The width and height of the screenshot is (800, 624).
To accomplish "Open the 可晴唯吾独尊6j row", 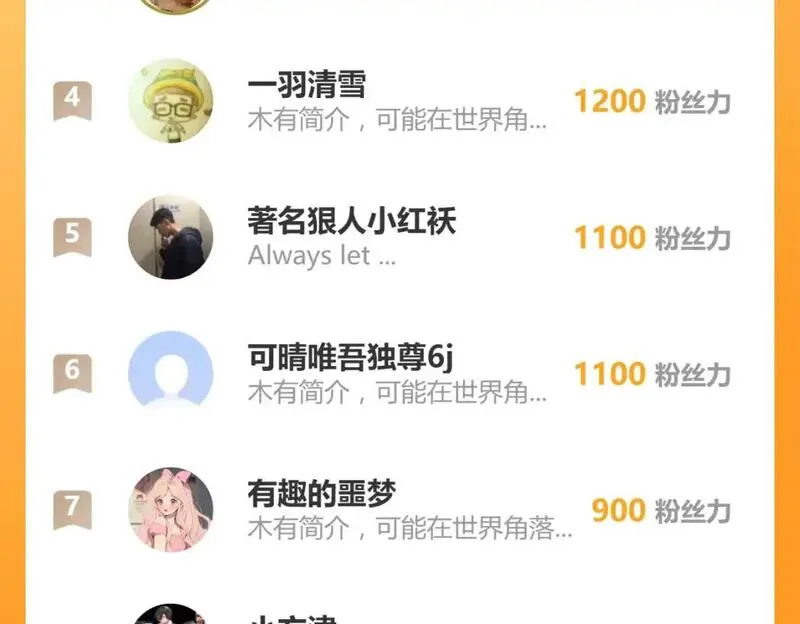I will click(x=399, y=373).
